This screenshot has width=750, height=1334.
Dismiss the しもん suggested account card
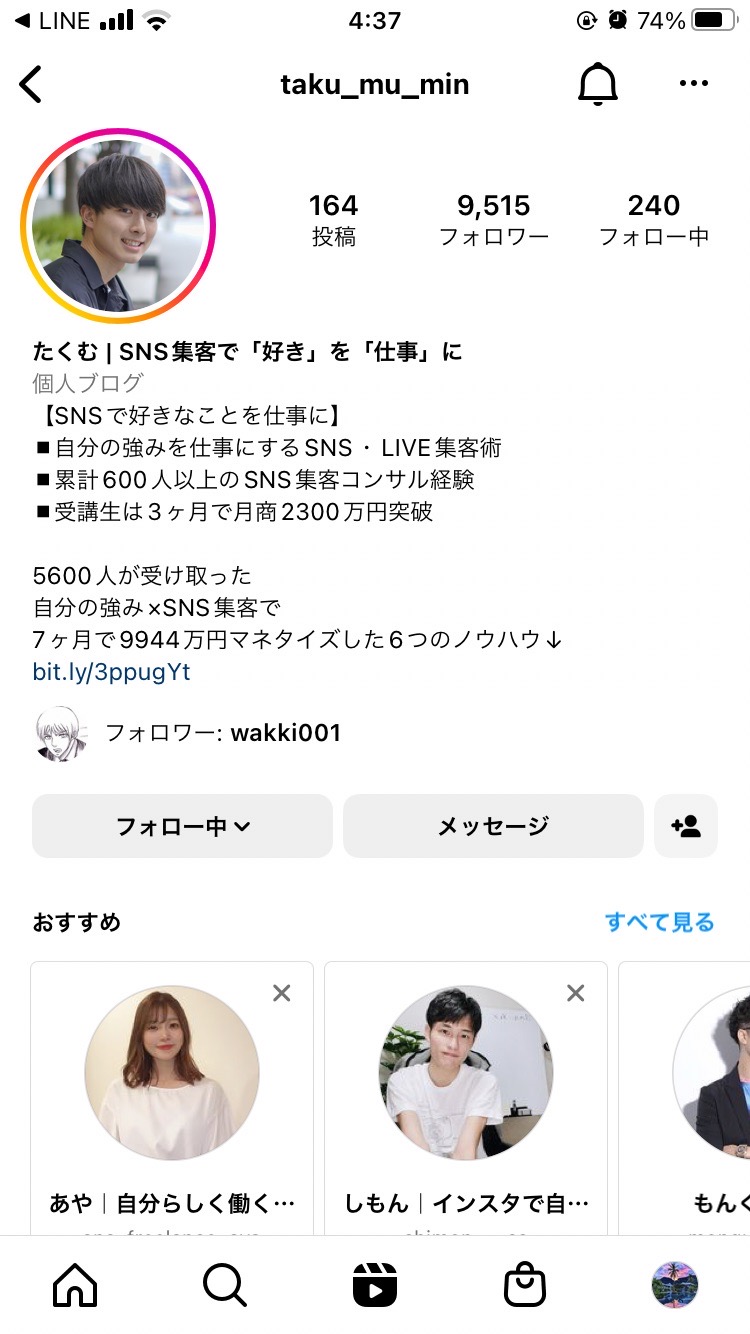575,993
